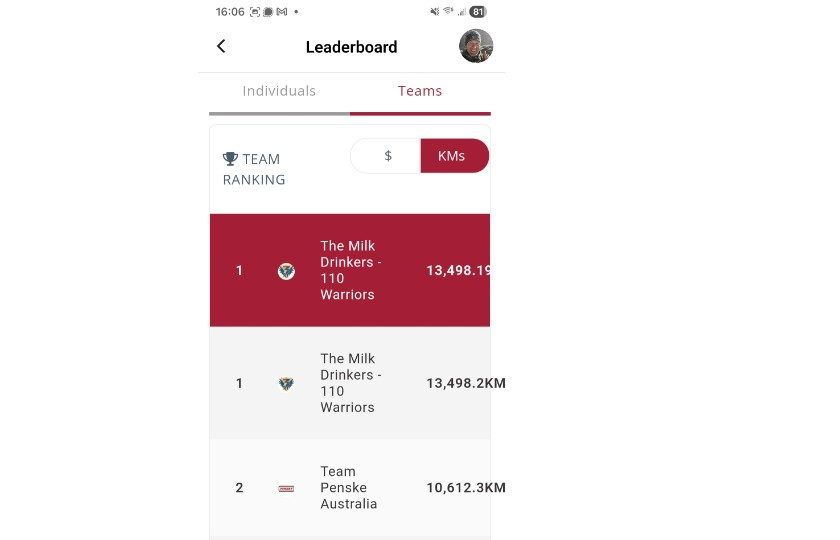
Task: Open Team Penske Australia row
Action: click(x=349, y=488)
